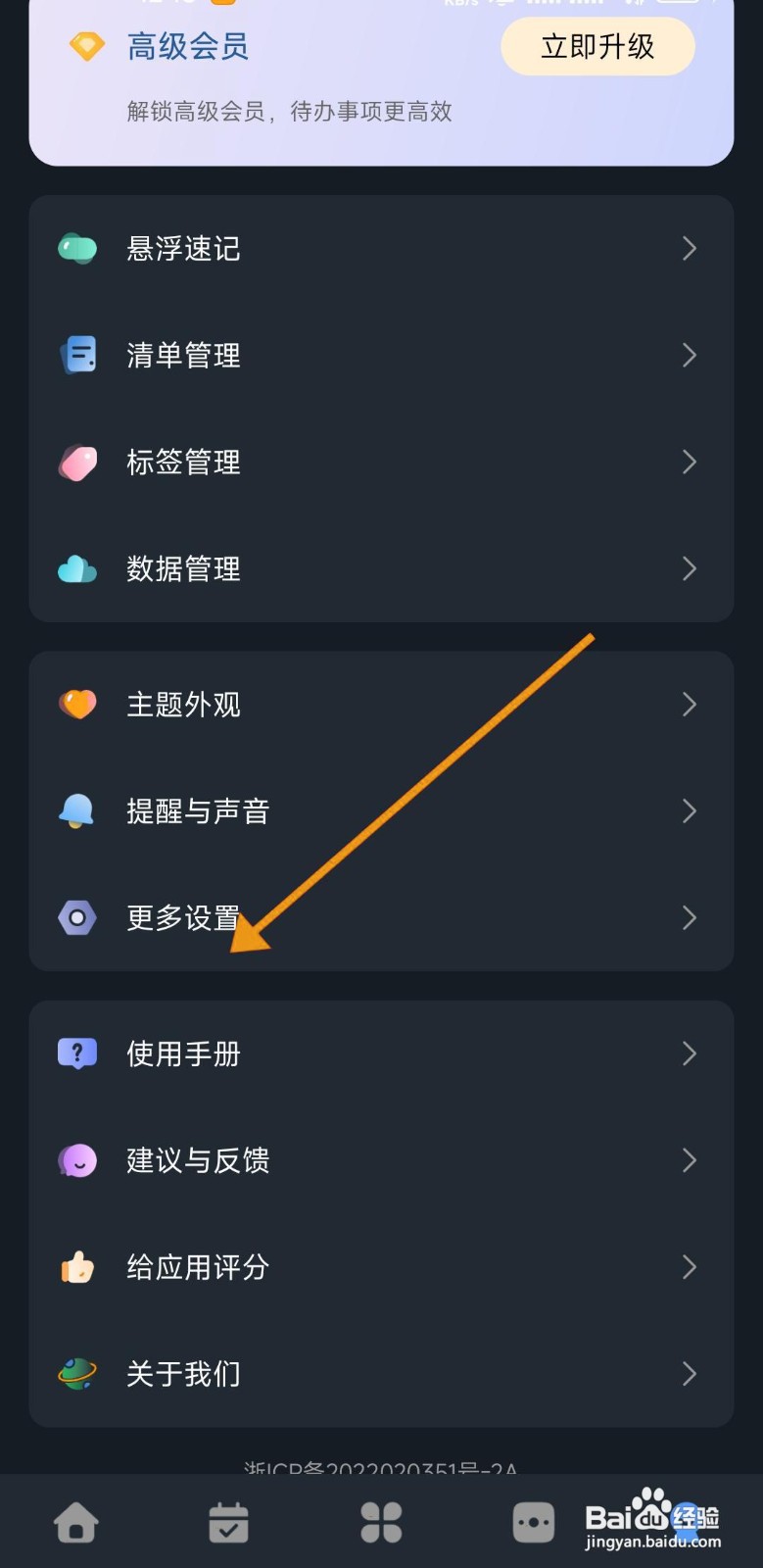763x1568 pixels.
Task: Click the question mark user manual icon
Action: [76, 1053]
